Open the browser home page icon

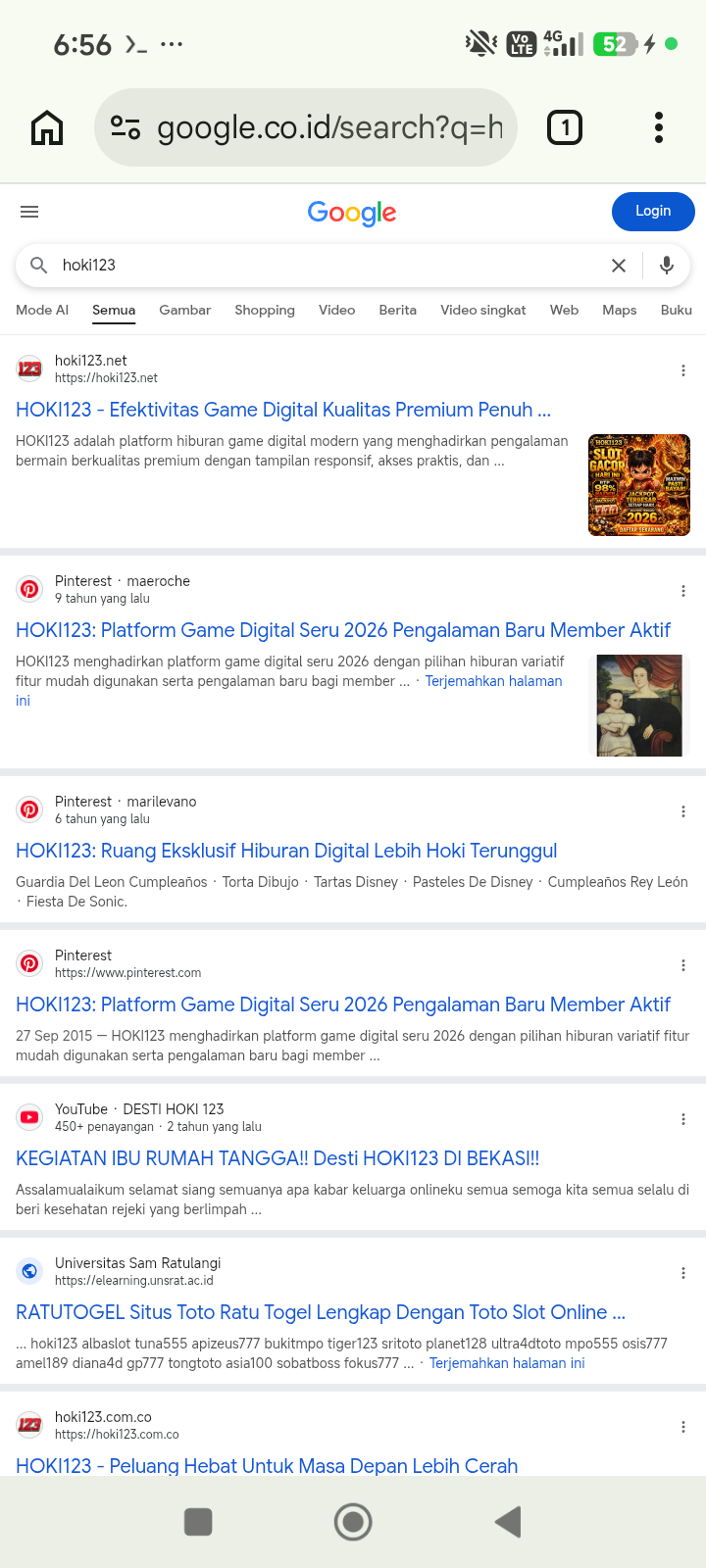point(47,127)
